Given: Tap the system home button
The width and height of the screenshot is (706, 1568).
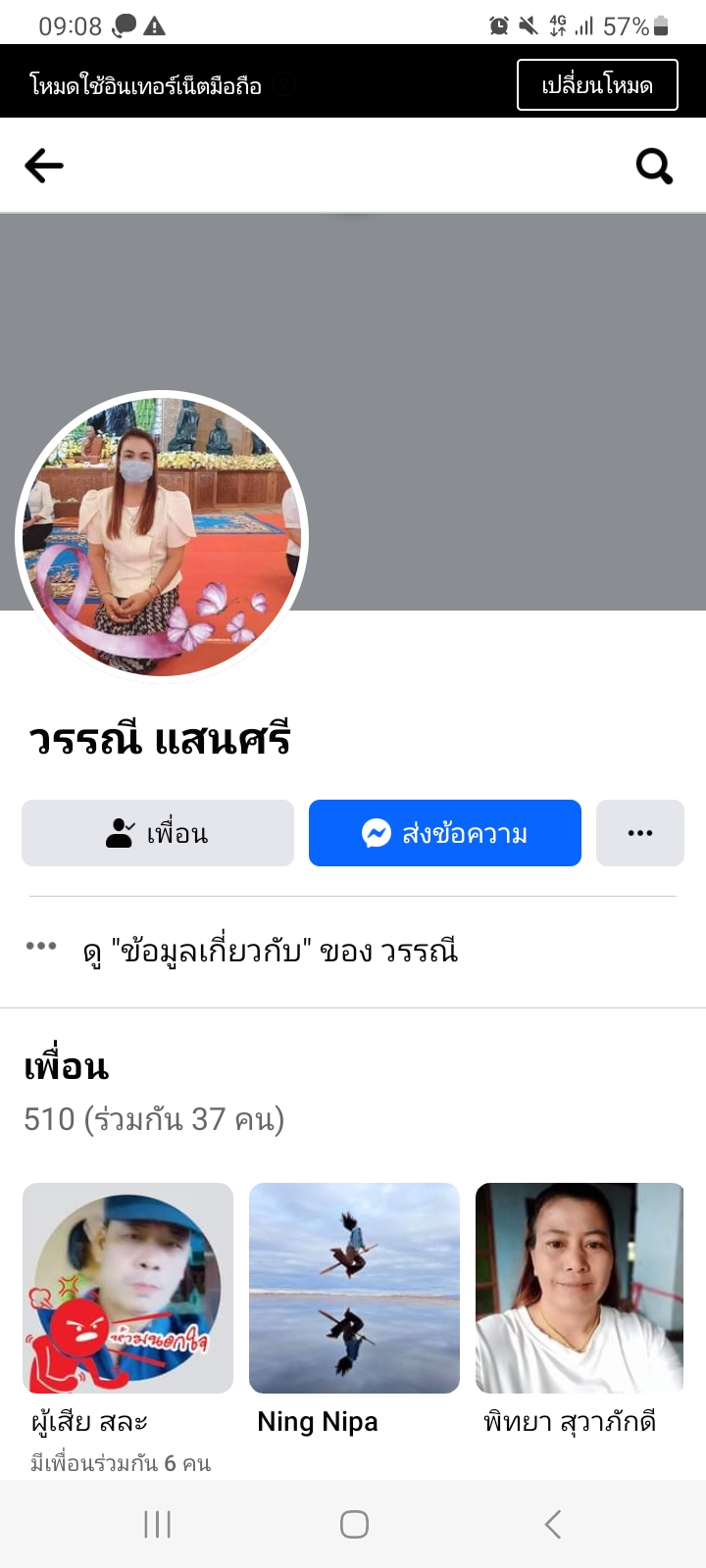Looking at the screenshot, I should (x=354, y=1524).
